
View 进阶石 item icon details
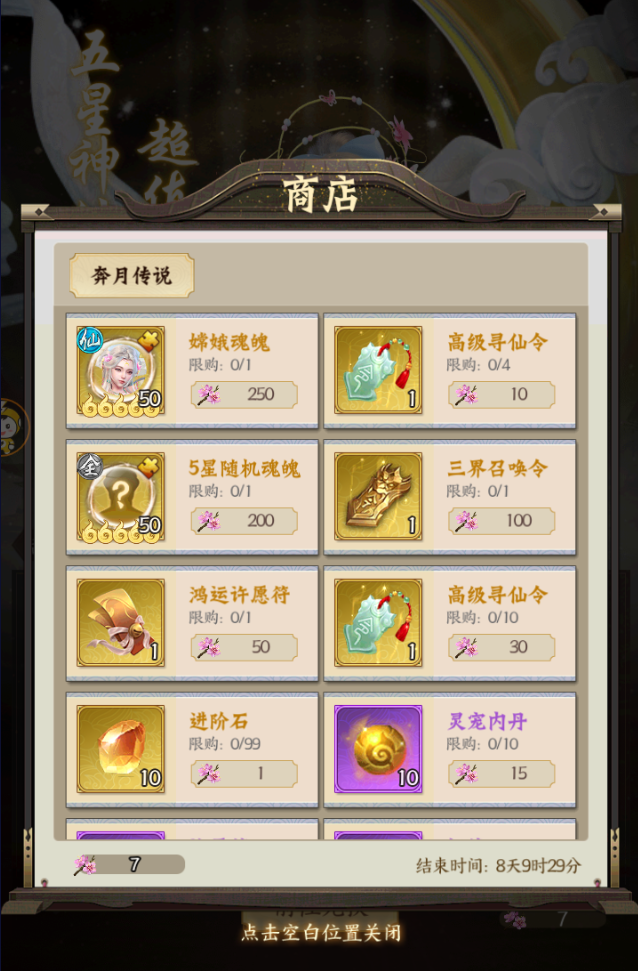(x=121, y=749)
